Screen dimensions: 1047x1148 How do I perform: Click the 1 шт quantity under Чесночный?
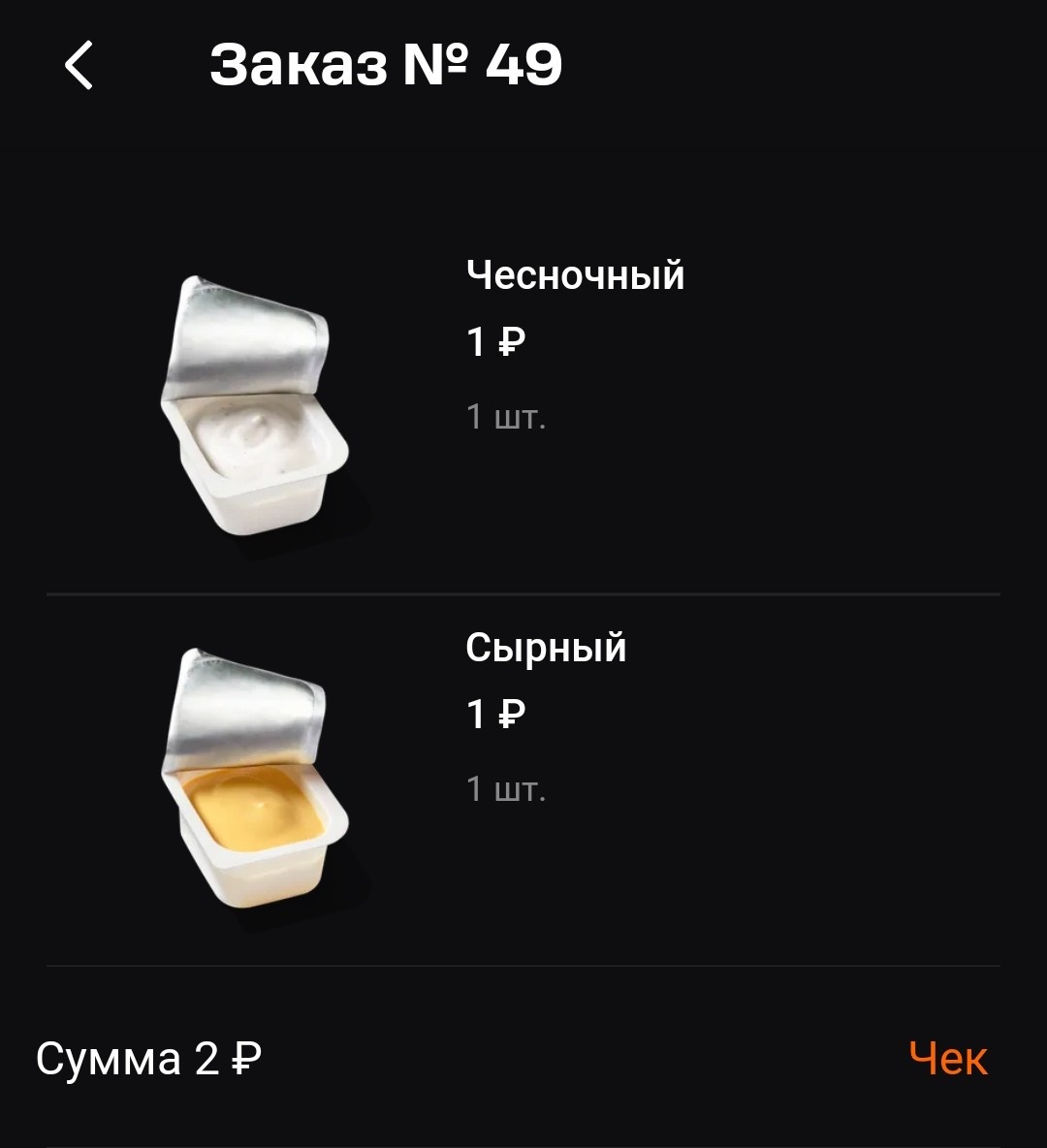(506, 415)
